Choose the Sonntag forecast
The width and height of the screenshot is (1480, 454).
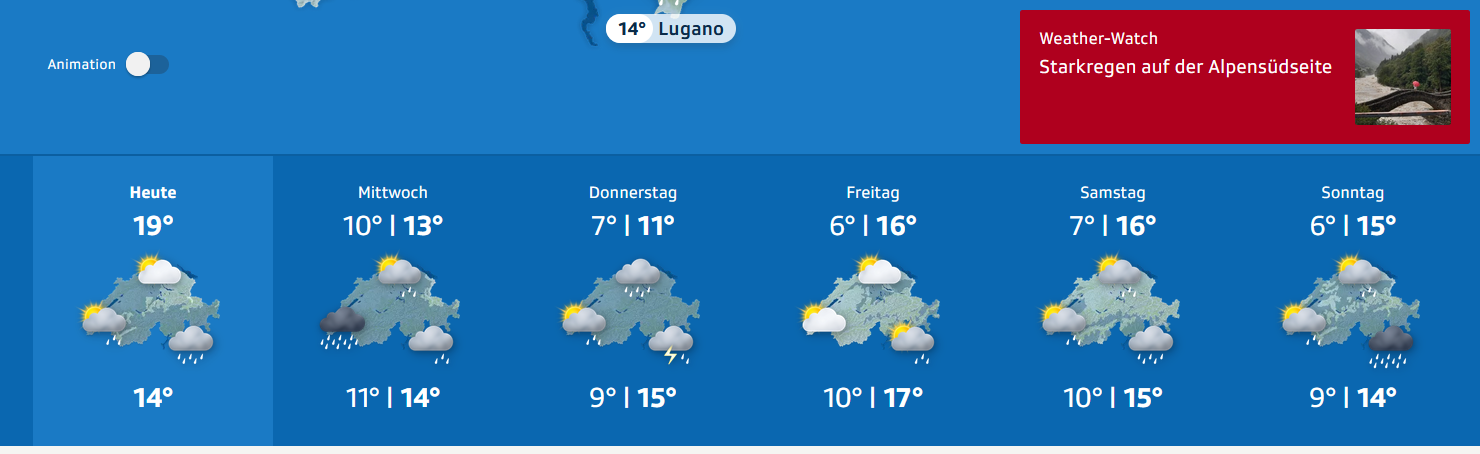tap(1352, 300)
